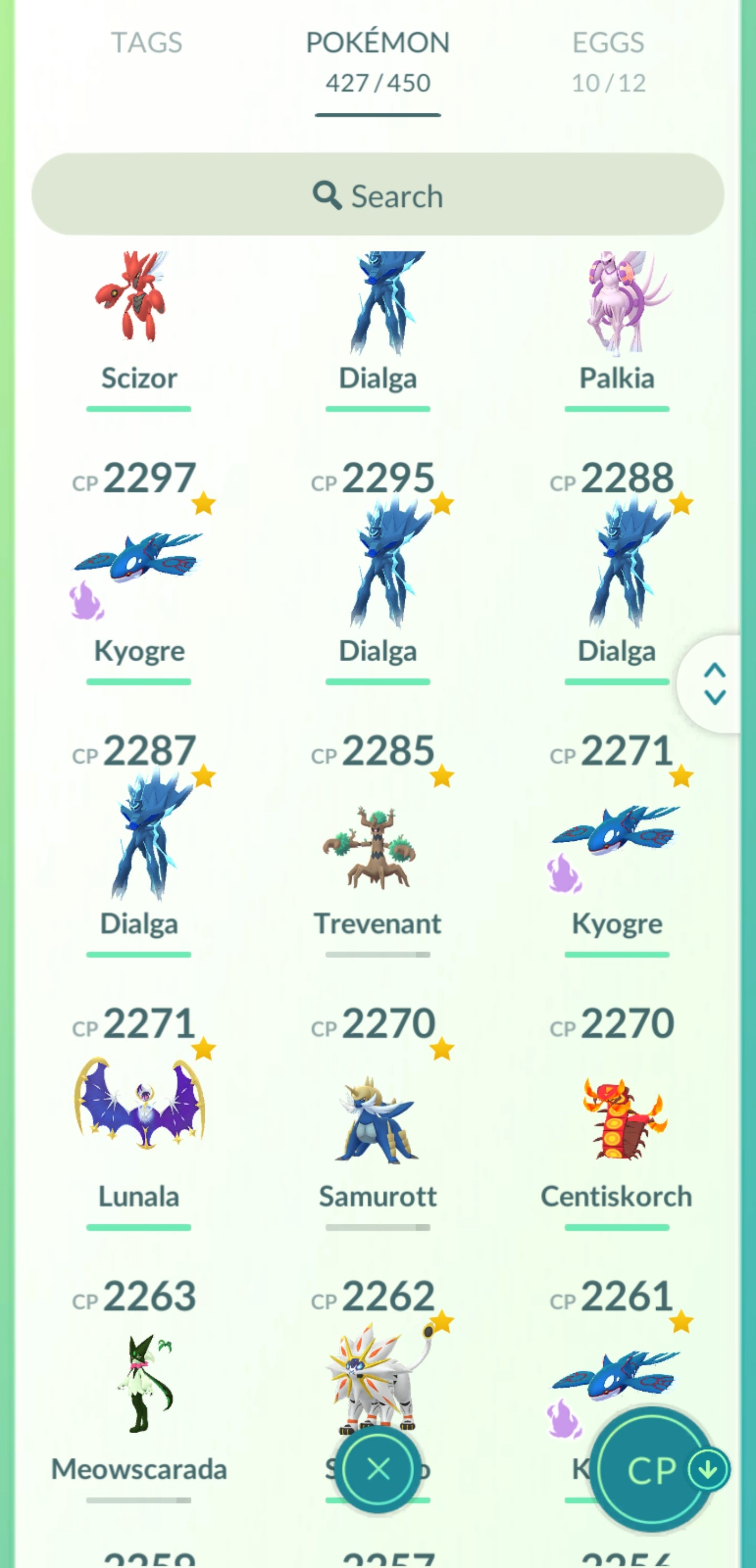Close the Pokémon storage with X button

coord(379,1469)
